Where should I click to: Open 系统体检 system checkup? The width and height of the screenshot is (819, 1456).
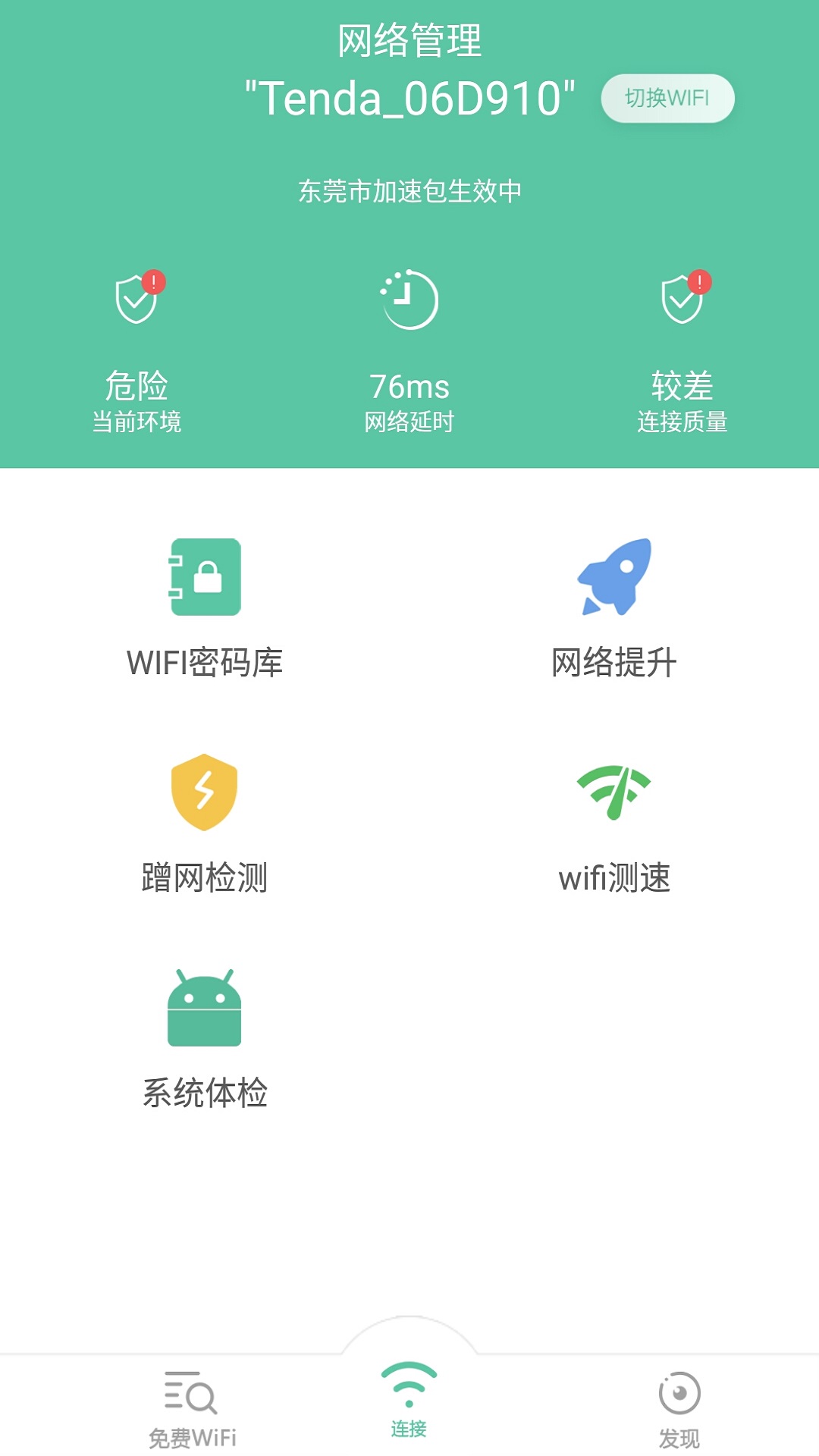[x=205, y=1037]
